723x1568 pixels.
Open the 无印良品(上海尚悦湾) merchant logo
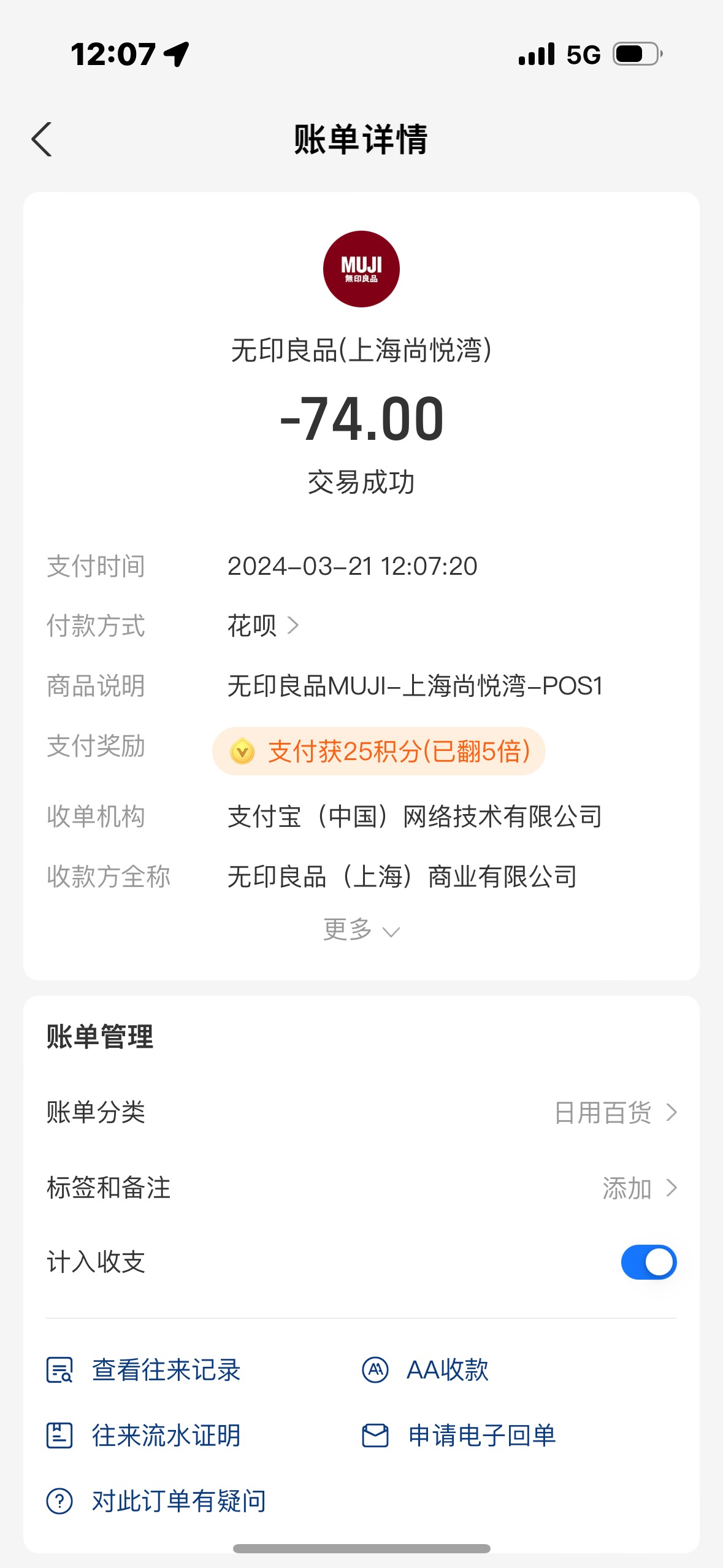[361, 269]
